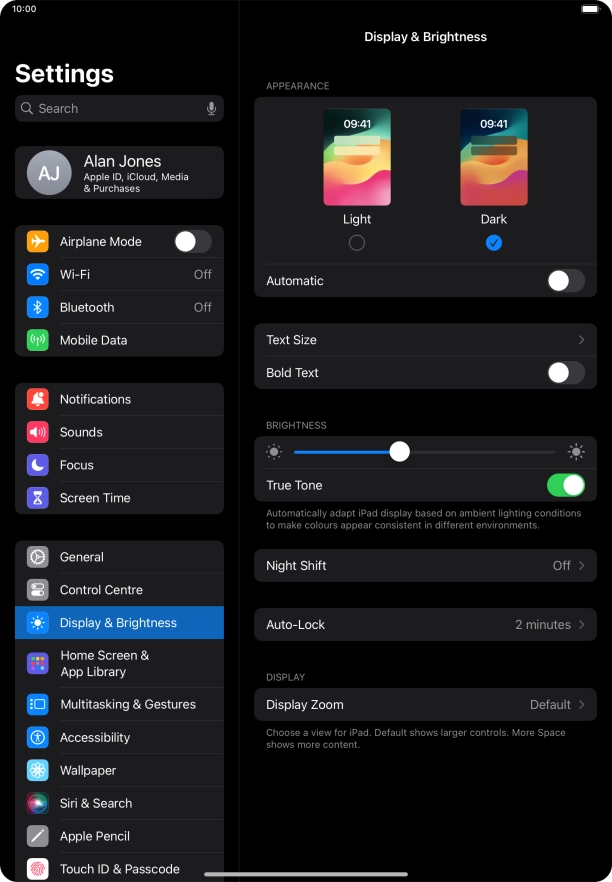Open Text Size options
This screenshot has width=612, height=882.
(425, 340)
